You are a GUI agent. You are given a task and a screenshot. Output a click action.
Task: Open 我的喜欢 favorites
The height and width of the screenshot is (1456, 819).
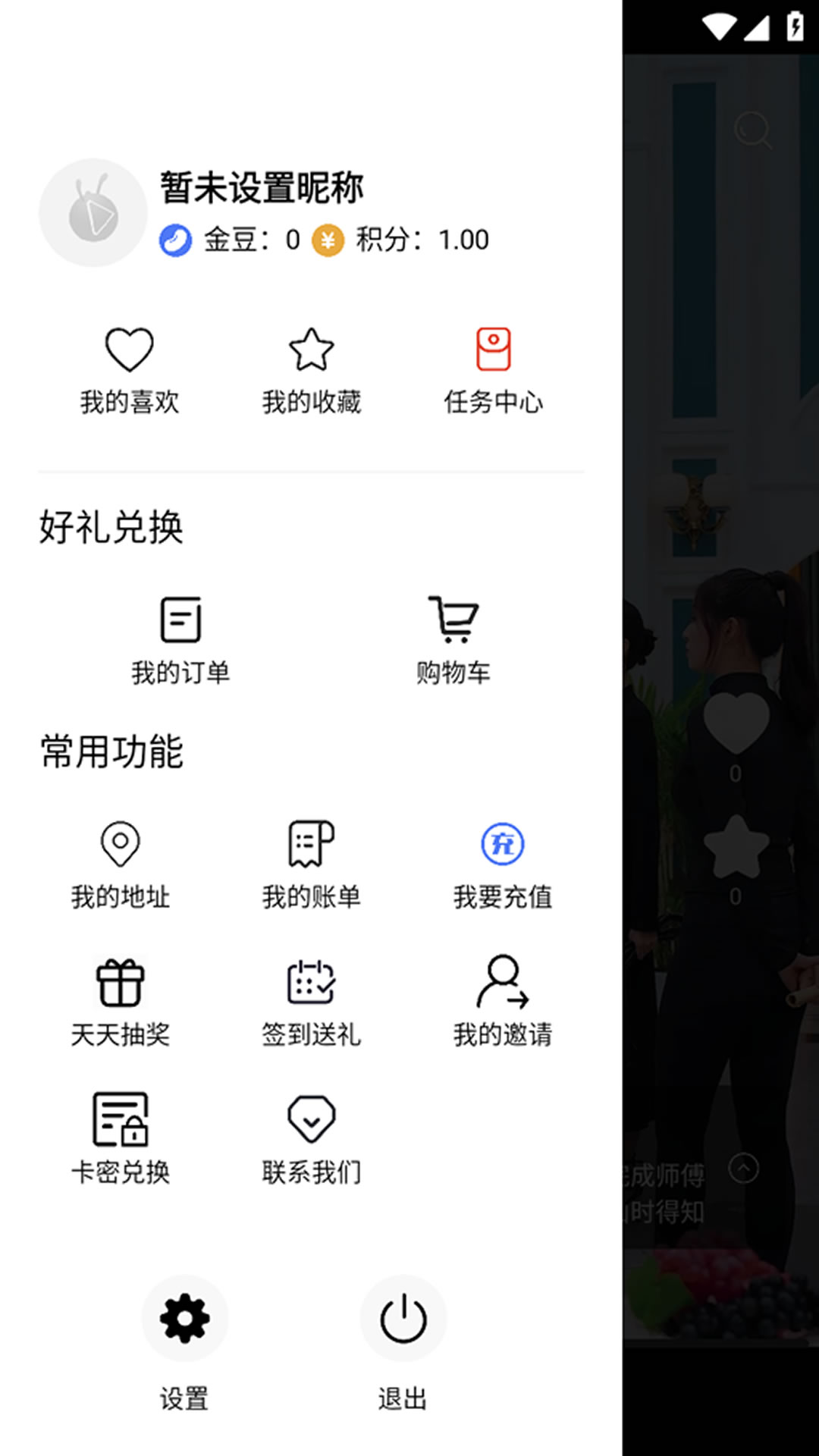click(129, 370)
